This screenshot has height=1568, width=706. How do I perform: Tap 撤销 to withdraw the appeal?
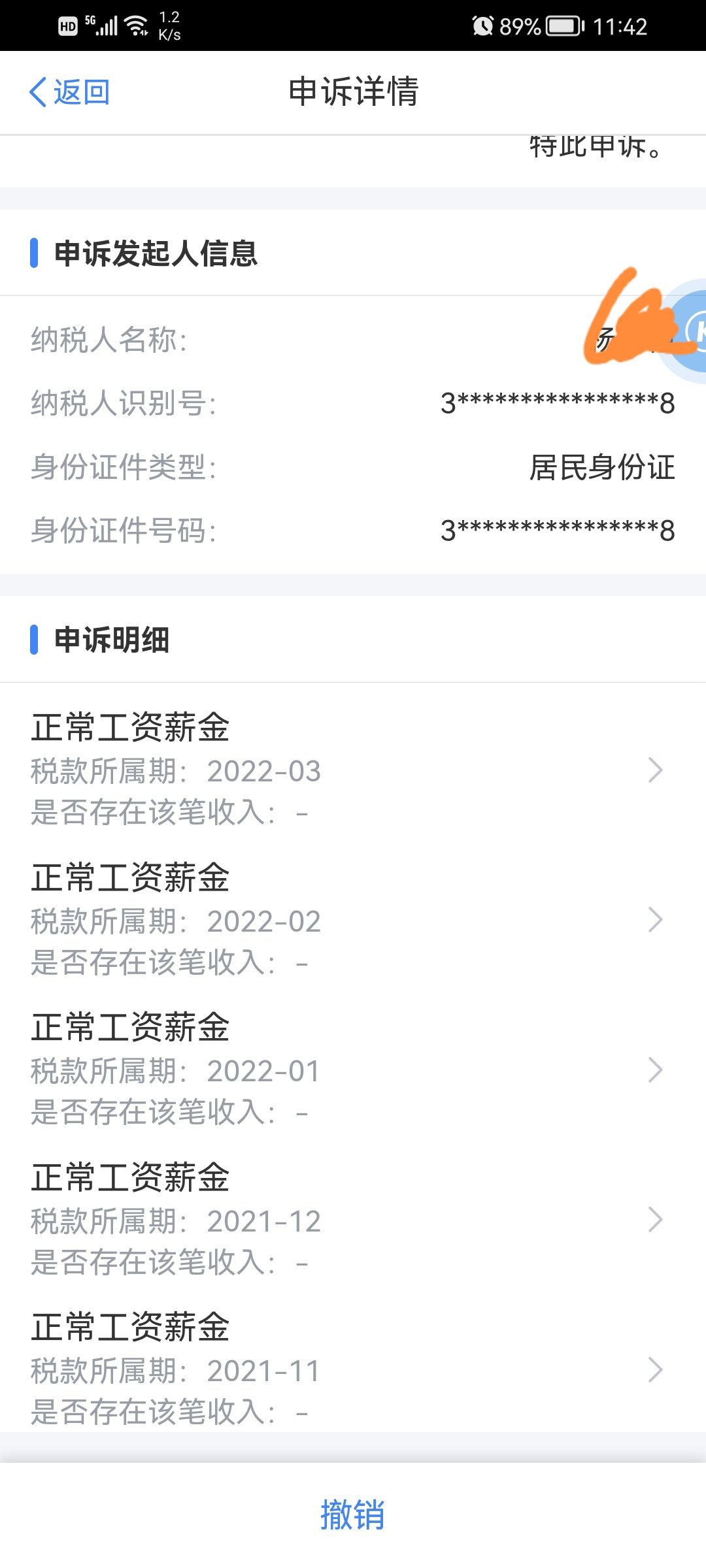click(353, 1514)
